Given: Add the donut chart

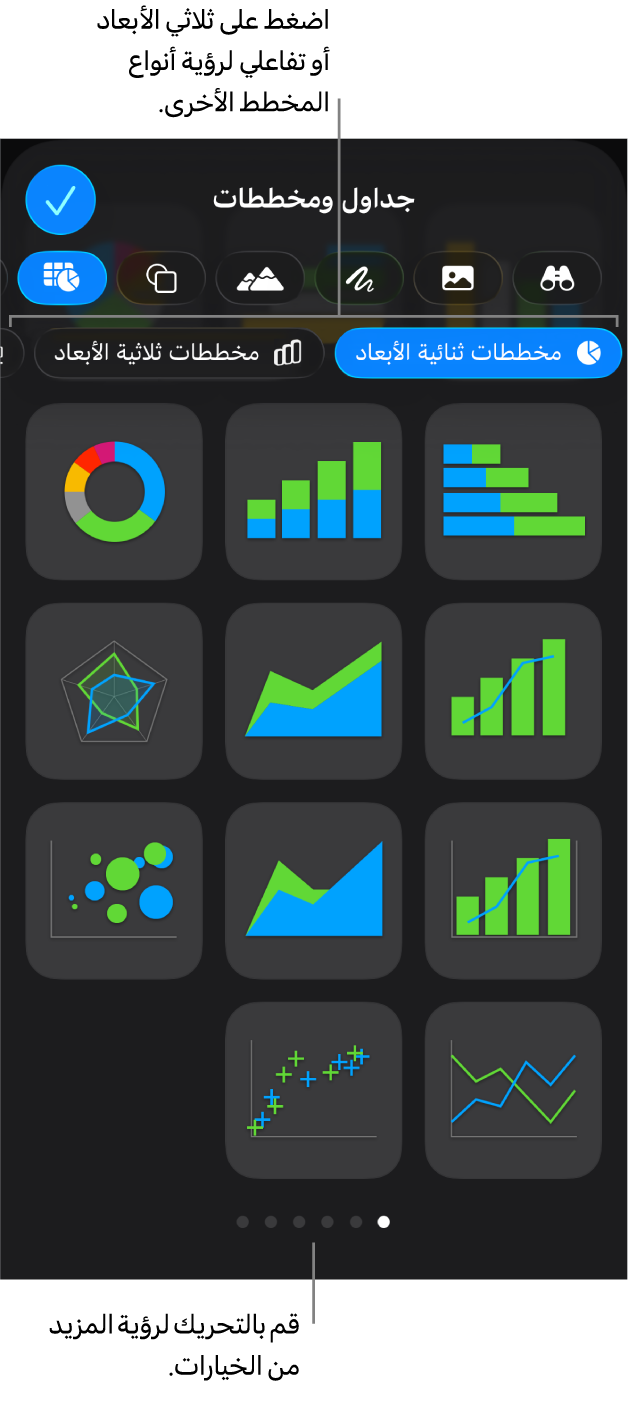Looking at the screenshot, I should tap(114, 492).
